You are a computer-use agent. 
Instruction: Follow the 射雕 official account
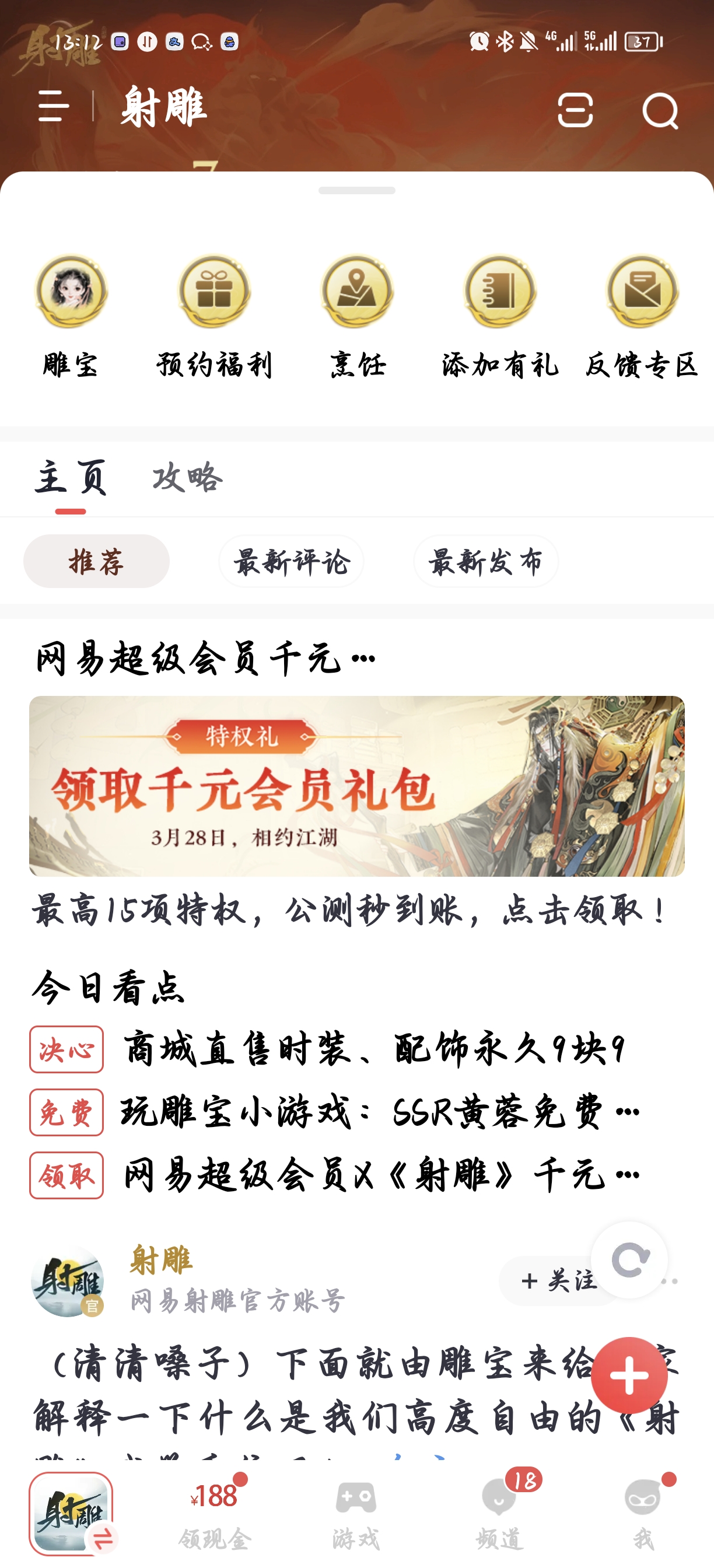pos(551,1280)
